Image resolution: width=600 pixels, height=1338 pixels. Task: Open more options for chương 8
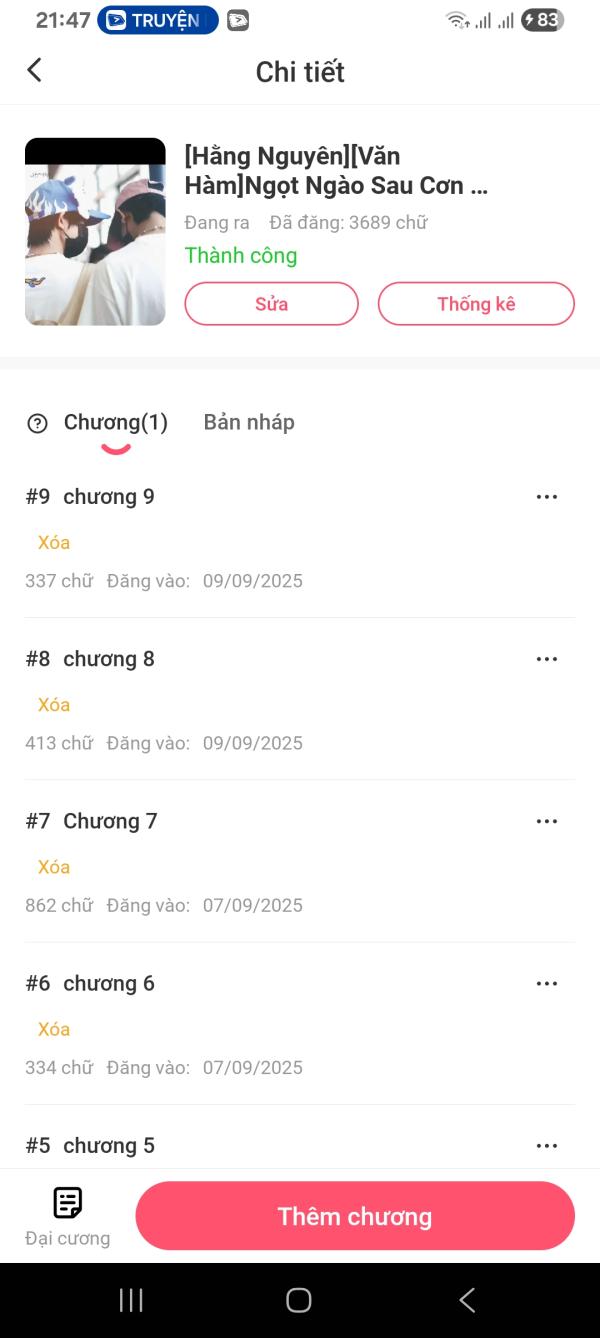coord(546,659)
